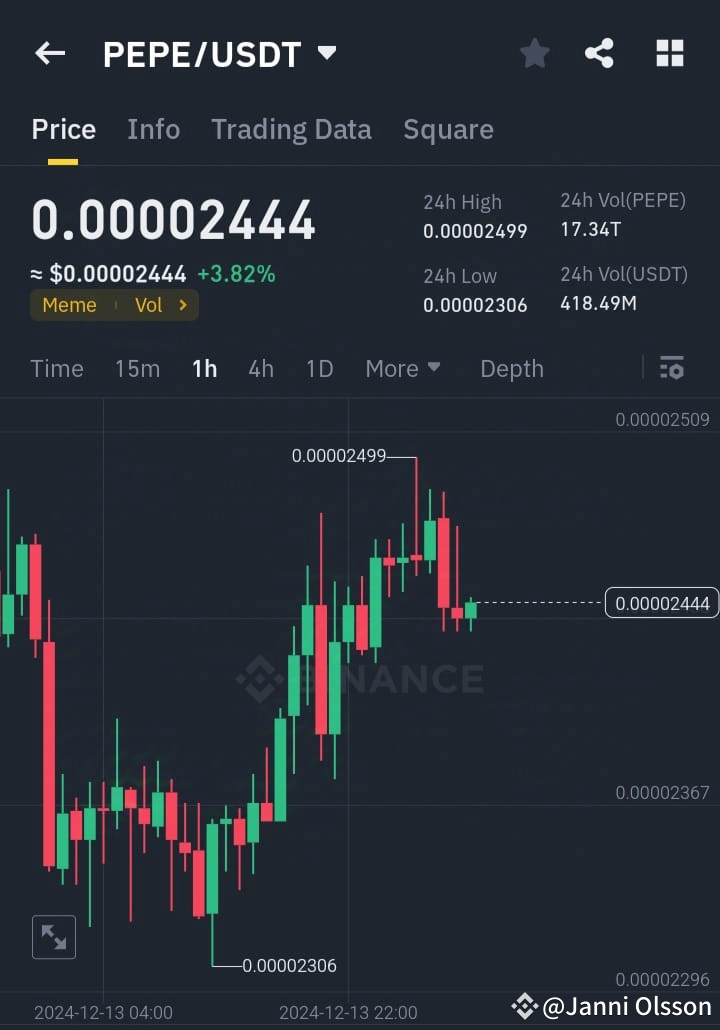Screen dimensions: 720x1030
Task: Open the Square tab
Action: [448, 129]
